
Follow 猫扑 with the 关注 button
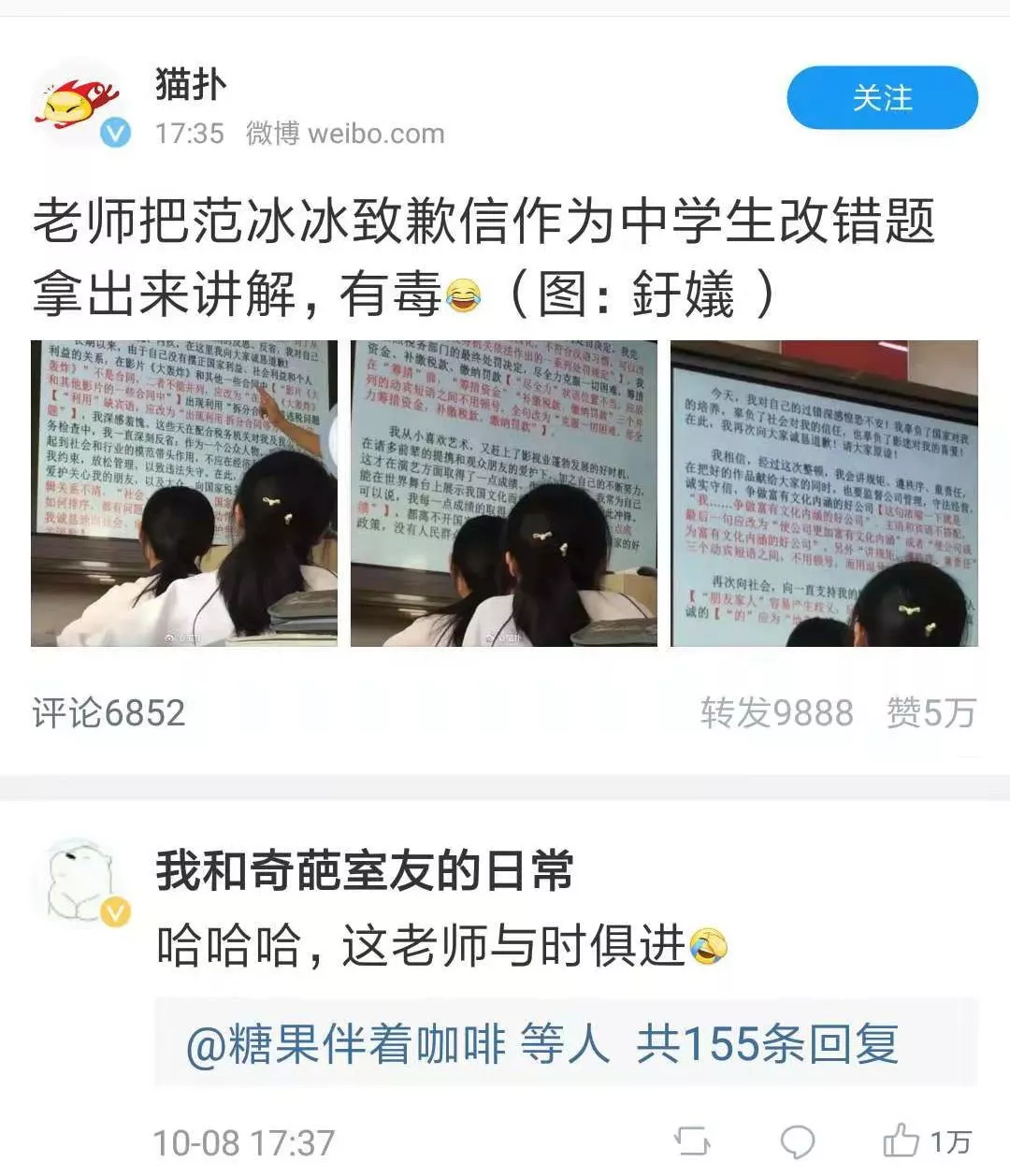(x=882, y=97)
